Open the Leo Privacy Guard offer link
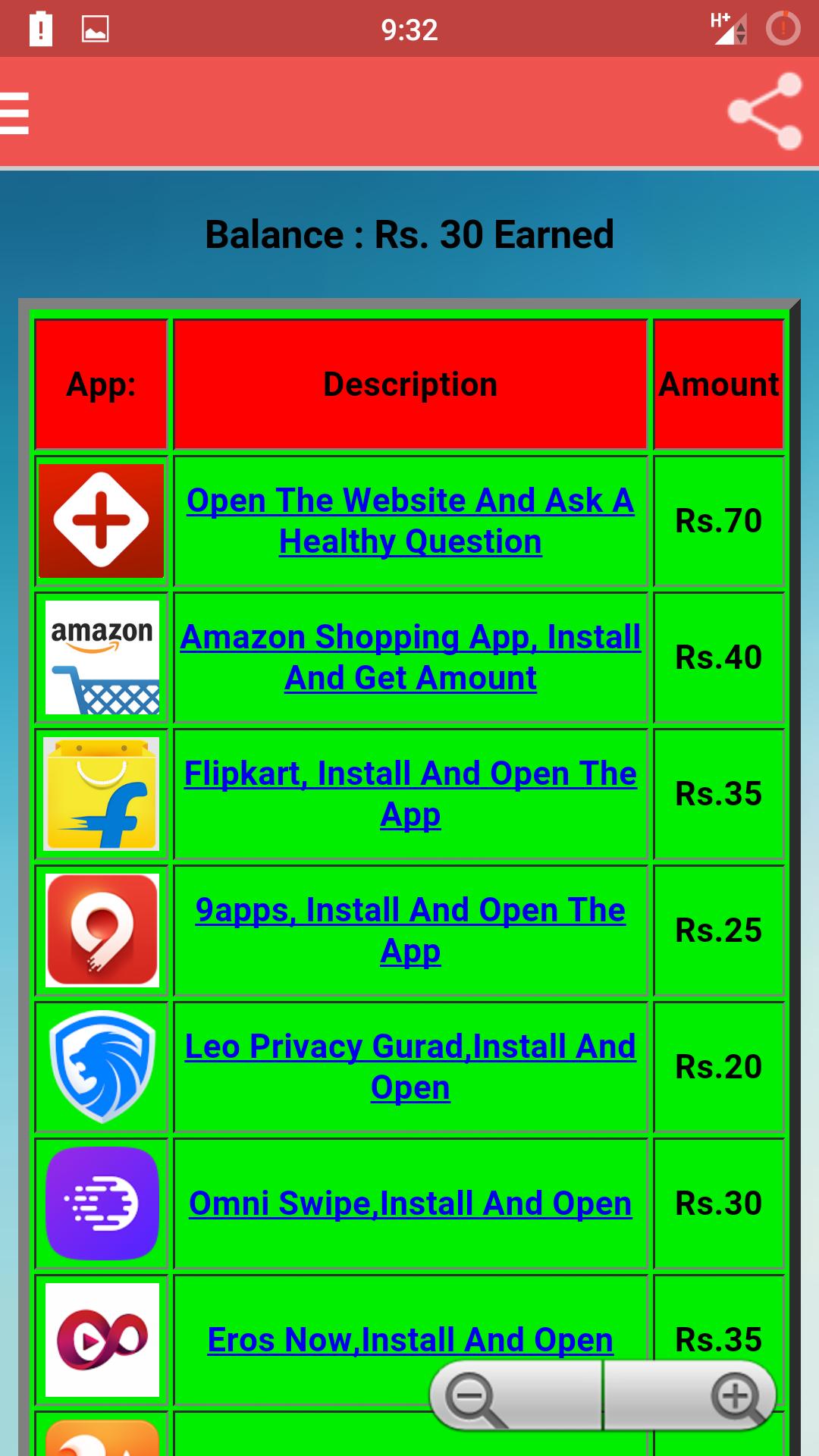Viewport: 819px width, 1456px height. [409, 1067]
